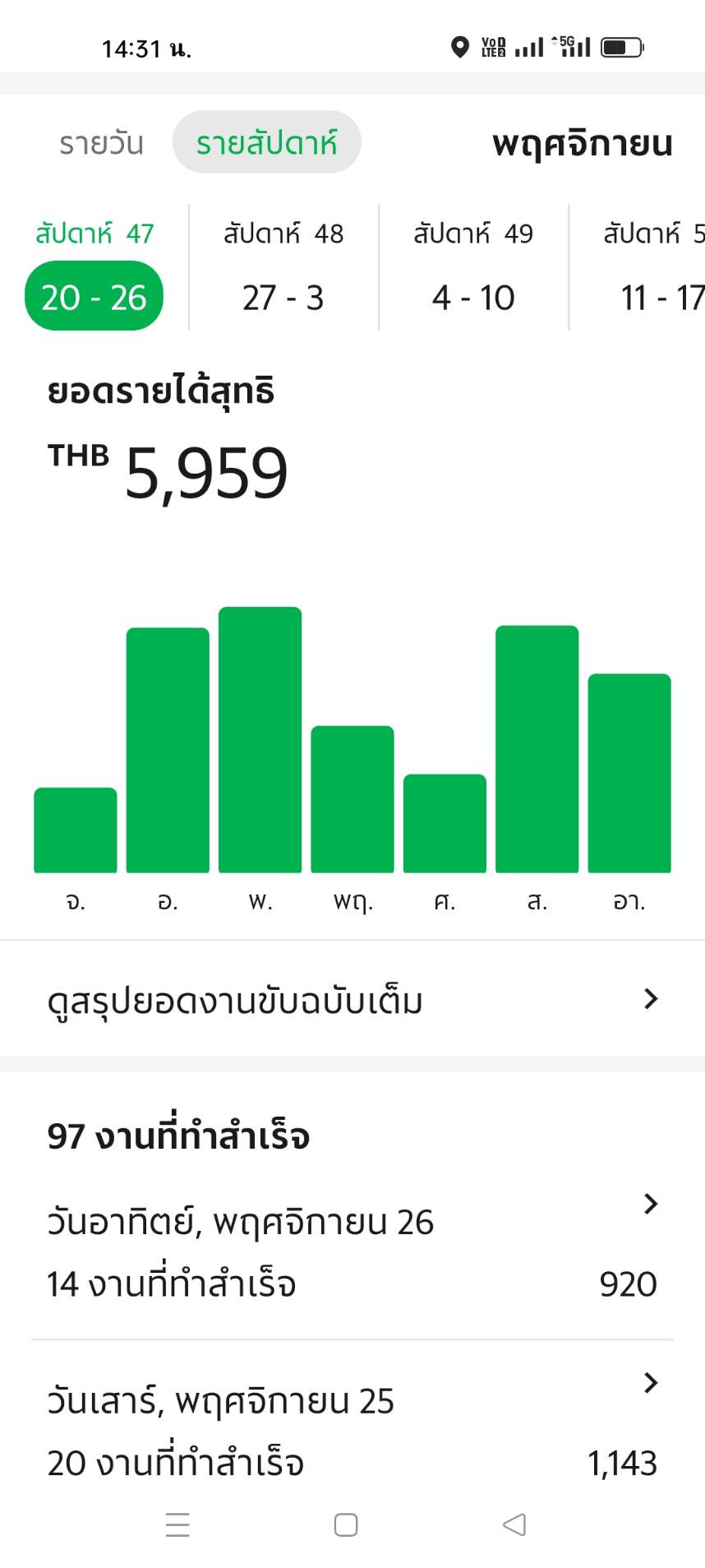Select the รายสัปดาห์ weekly view

(x=266, y=143)
